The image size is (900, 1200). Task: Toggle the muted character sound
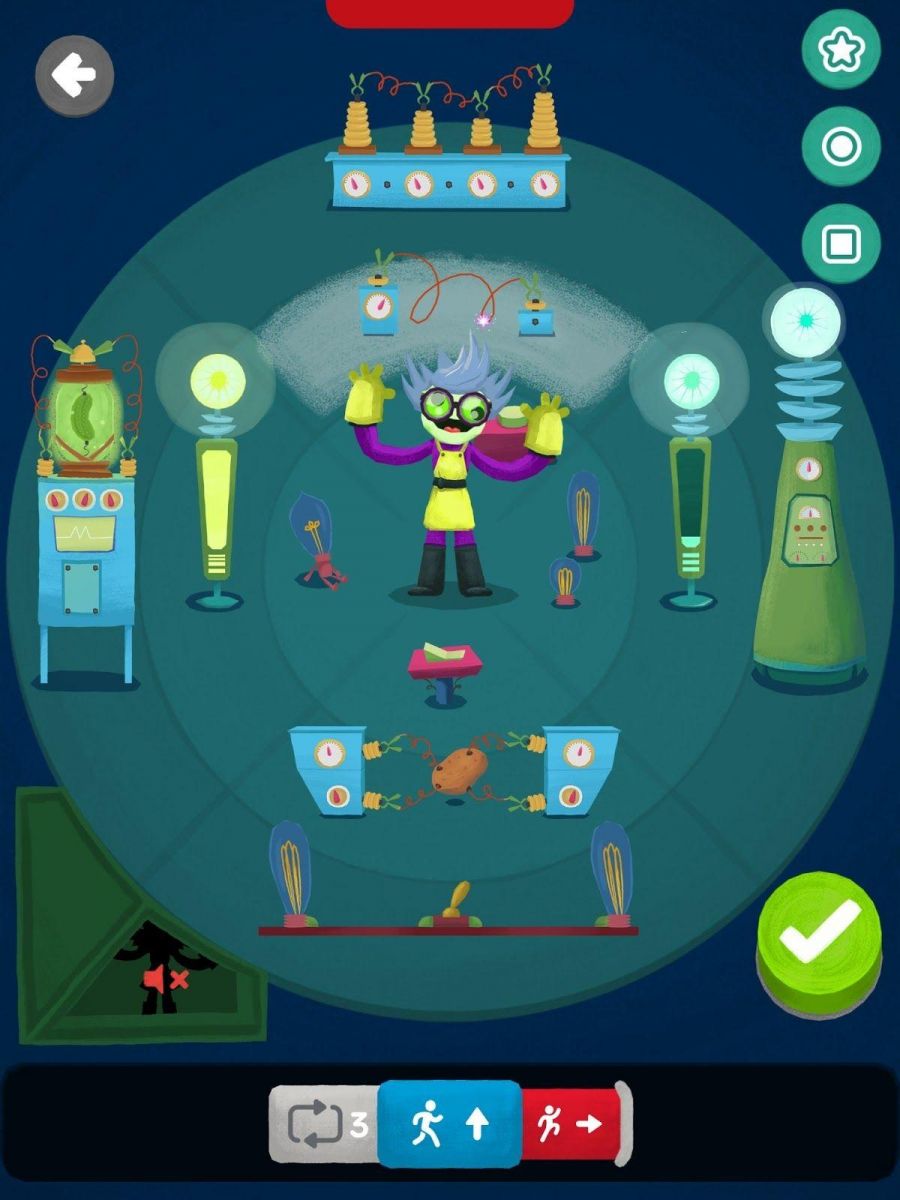coord(166,977)
